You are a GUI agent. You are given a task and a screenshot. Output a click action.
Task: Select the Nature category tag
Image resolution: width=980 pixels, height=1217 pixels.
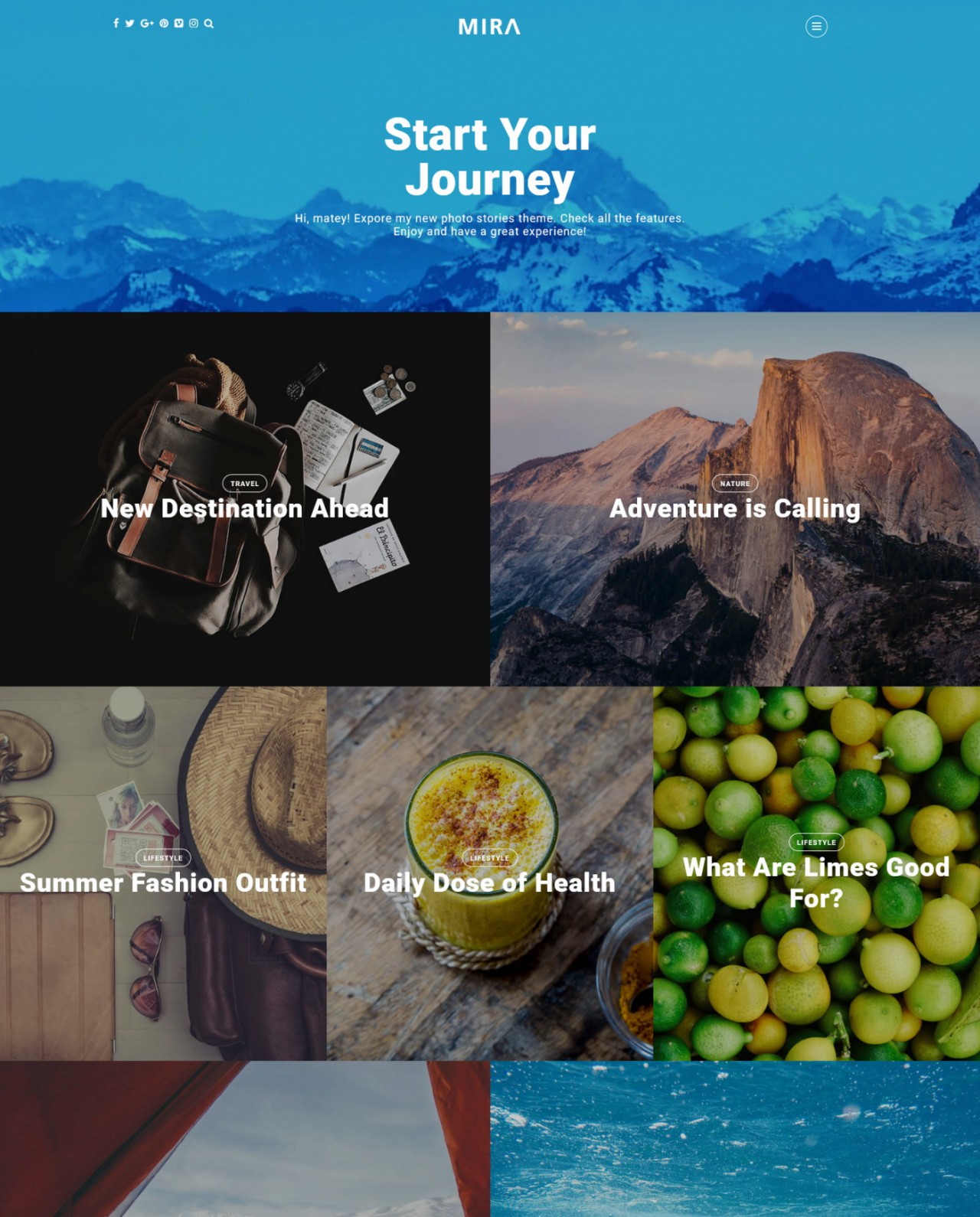(734, 484)
